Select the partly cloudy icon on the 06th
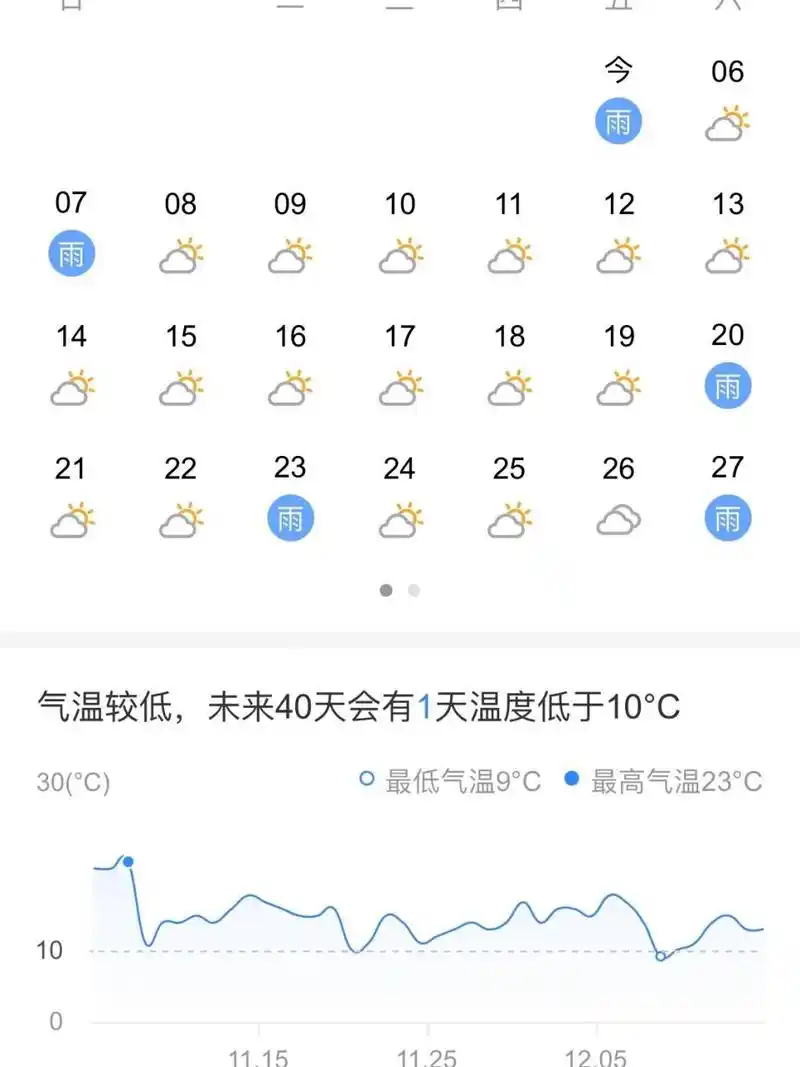The height and width of the screenshot is (1067, 800). 729,122
